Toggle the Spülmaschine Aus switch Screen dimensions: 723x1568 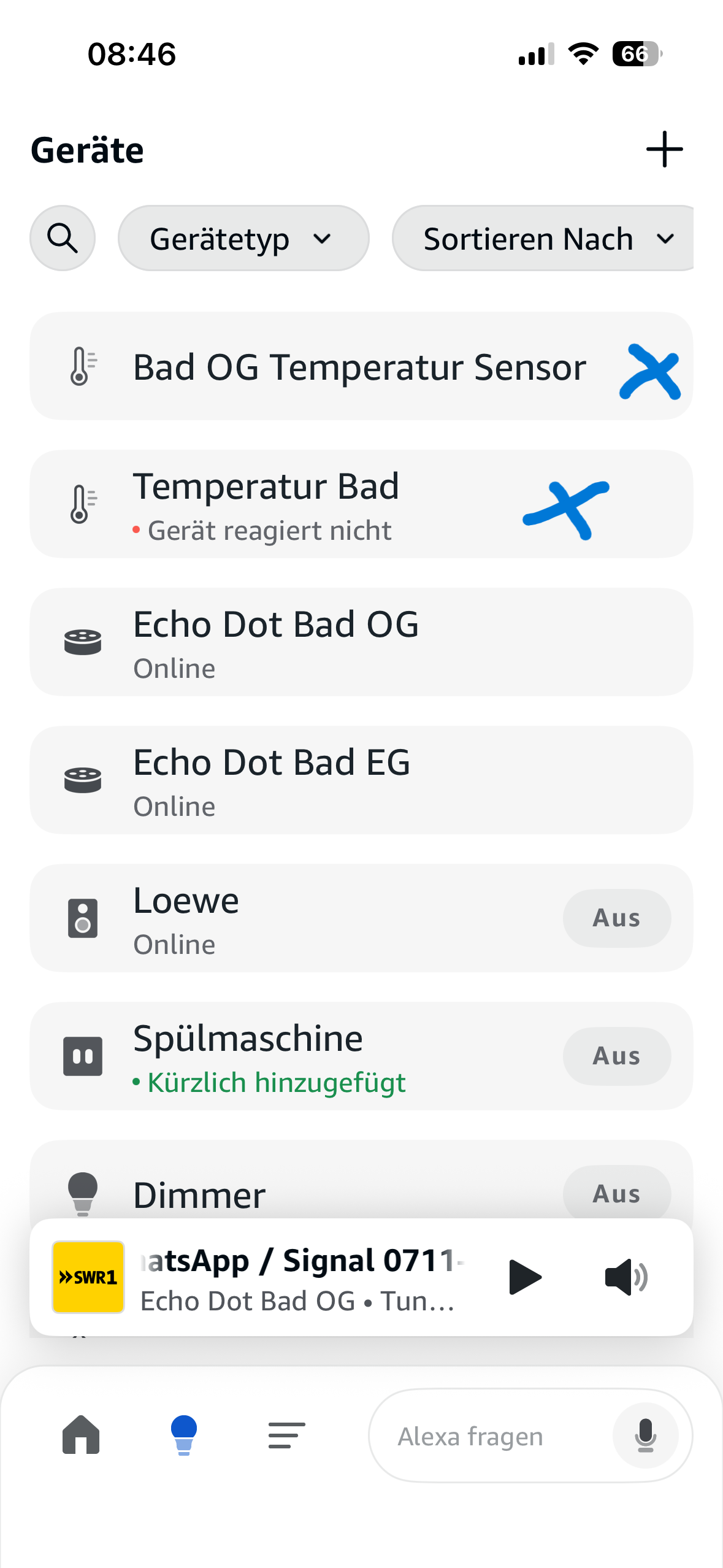click(616, 1056)
